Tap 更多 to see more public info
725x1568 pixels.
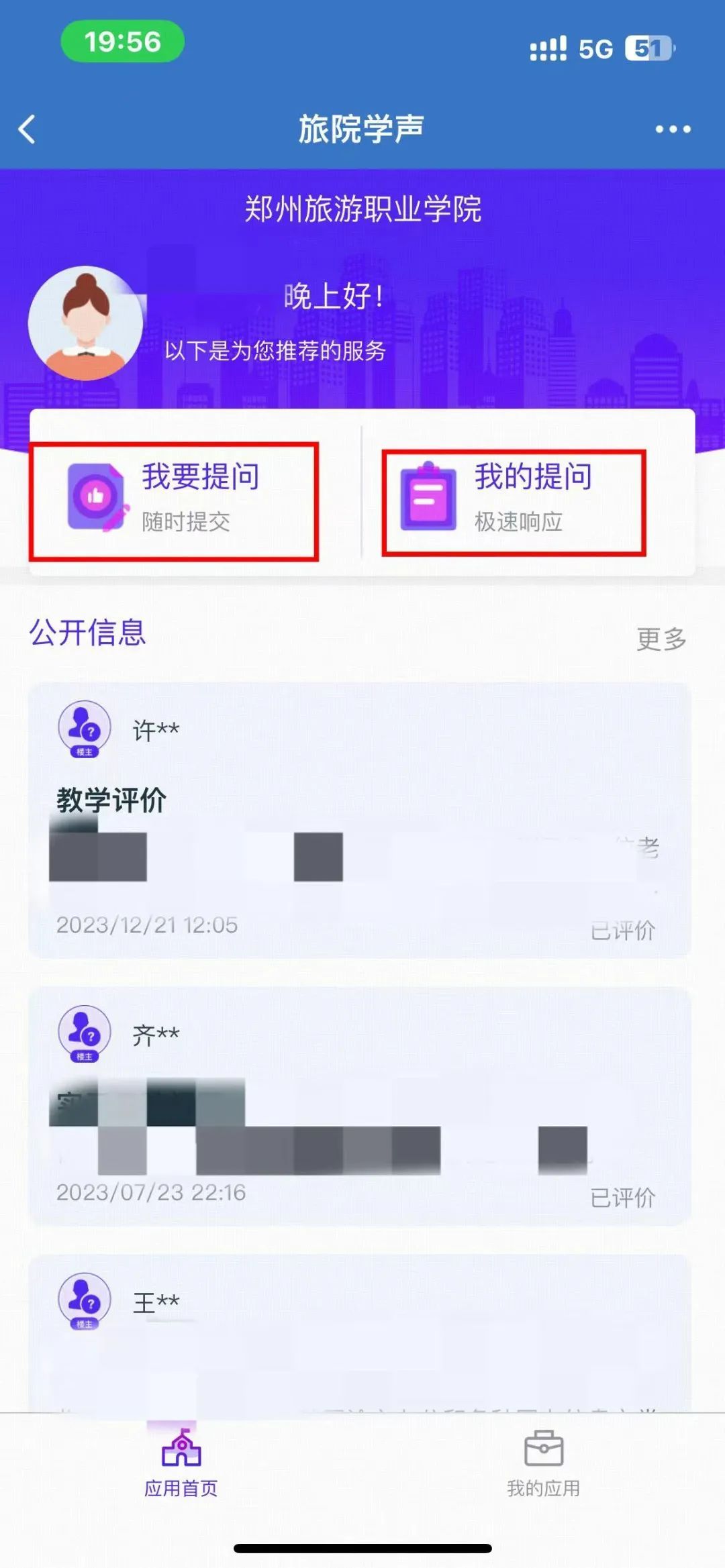[x=661, y=639]
